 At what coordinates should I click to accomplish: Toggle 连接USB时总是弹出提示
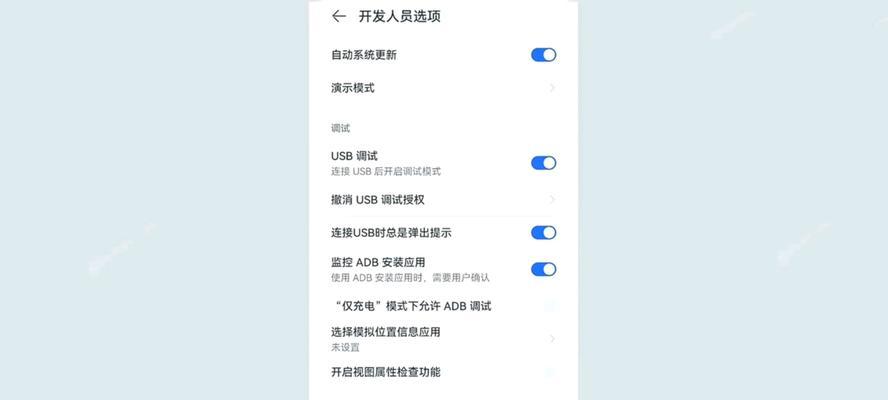pos(543,233)
